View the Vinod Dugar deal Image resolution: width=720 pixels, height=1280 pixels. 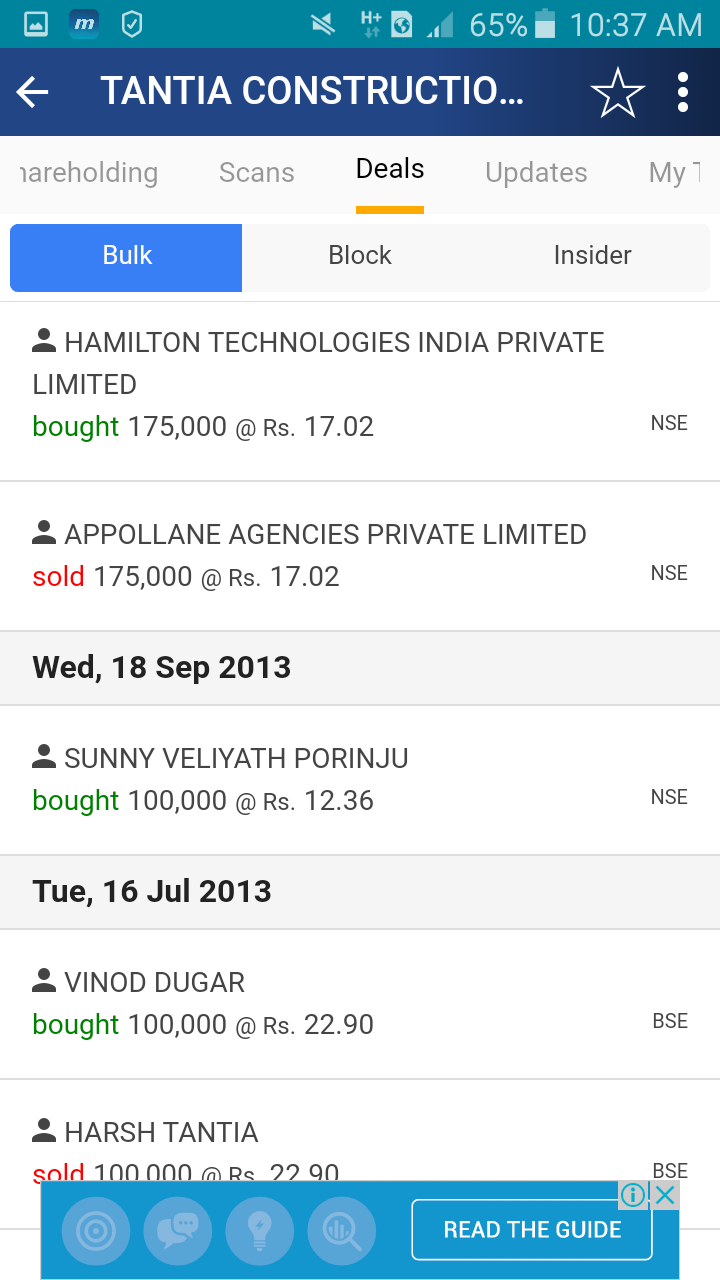(x=360, y=1004)
